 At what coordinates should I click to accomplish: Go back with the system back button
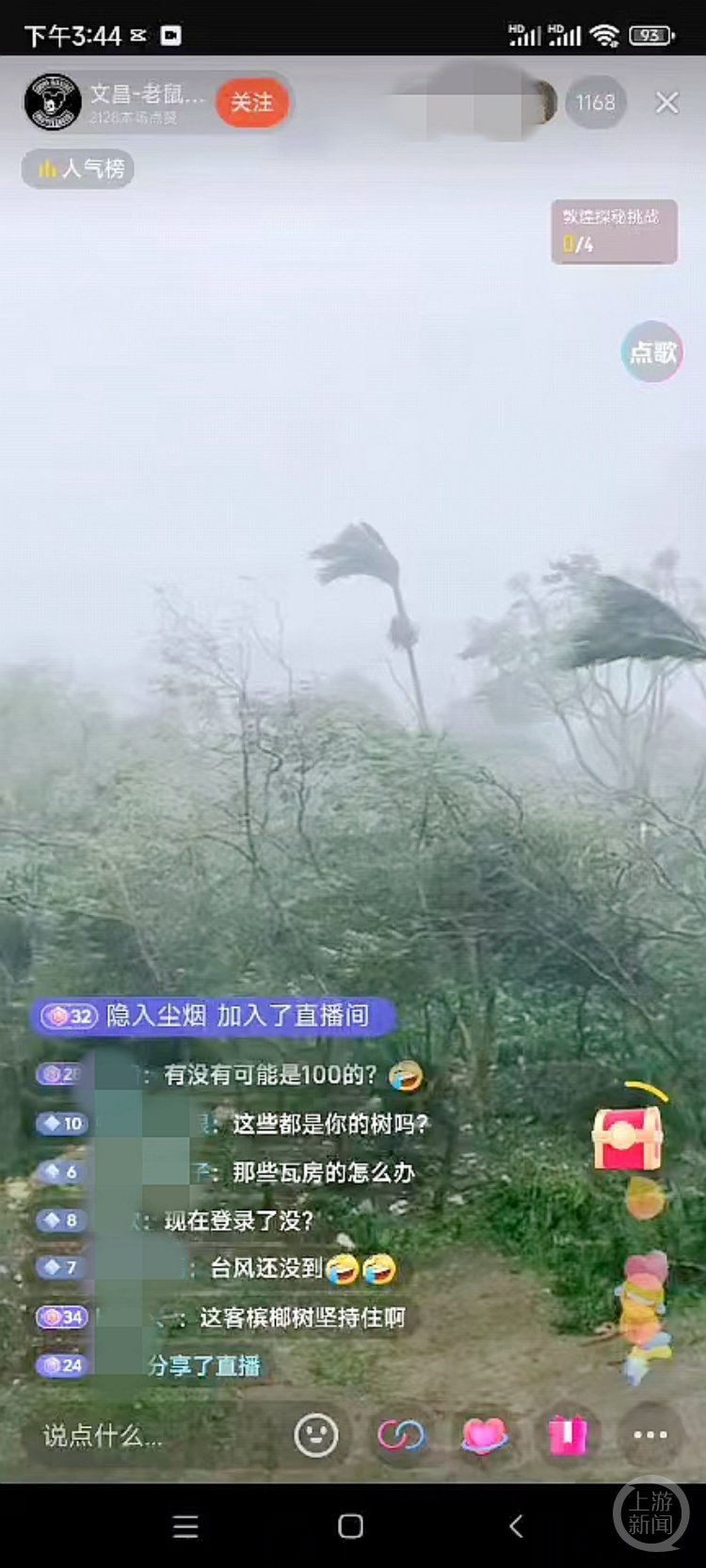coord(516,1527)
